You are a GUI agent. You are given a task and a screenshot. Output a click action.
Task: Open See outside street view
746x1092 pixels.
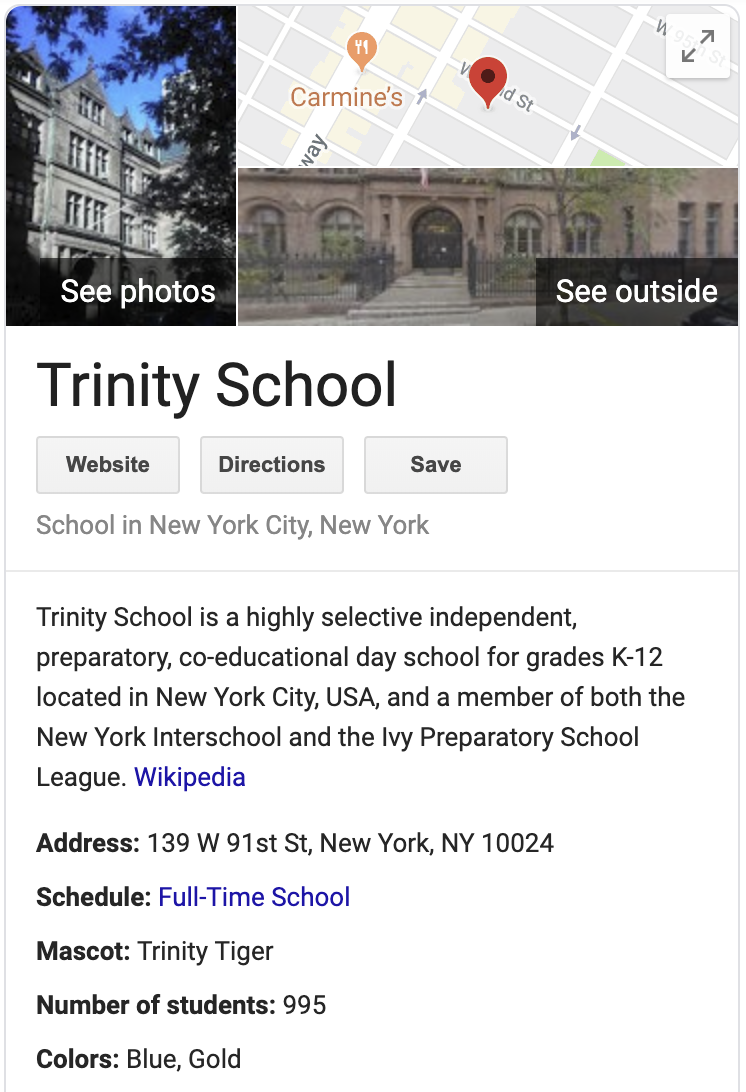(x=636, y=291)
